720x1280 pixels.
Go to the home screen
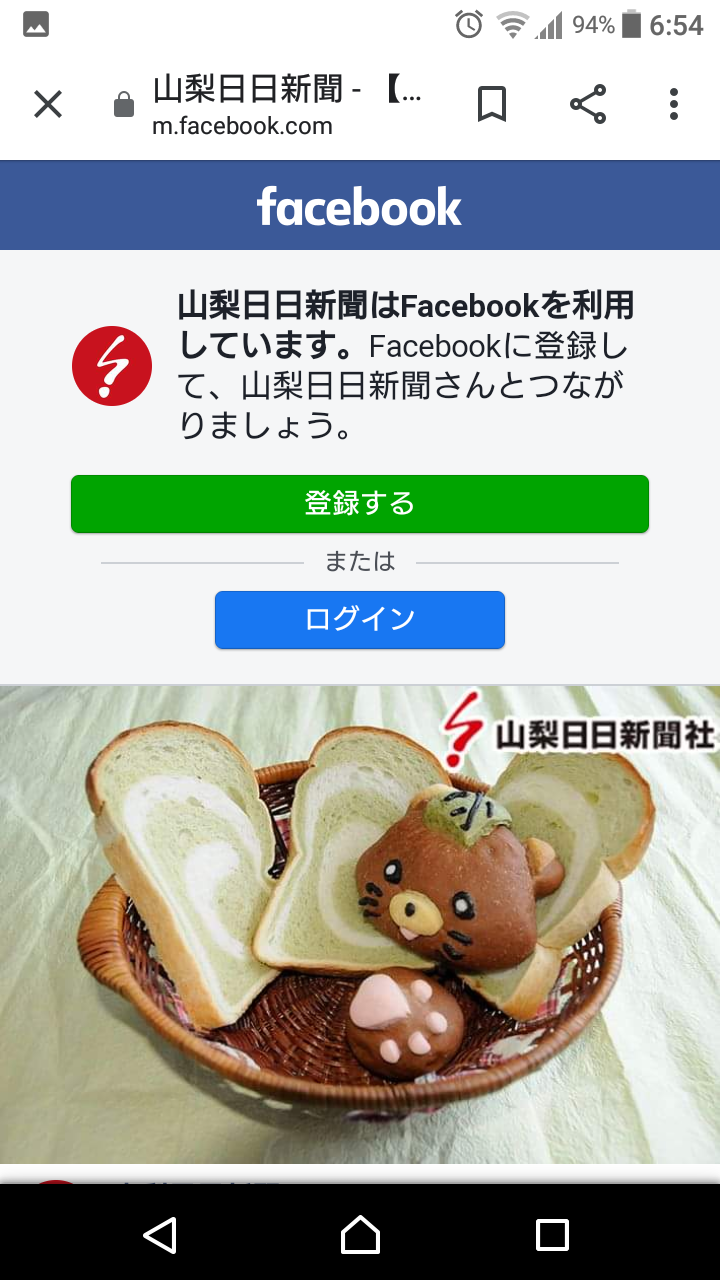[360, 1235]
